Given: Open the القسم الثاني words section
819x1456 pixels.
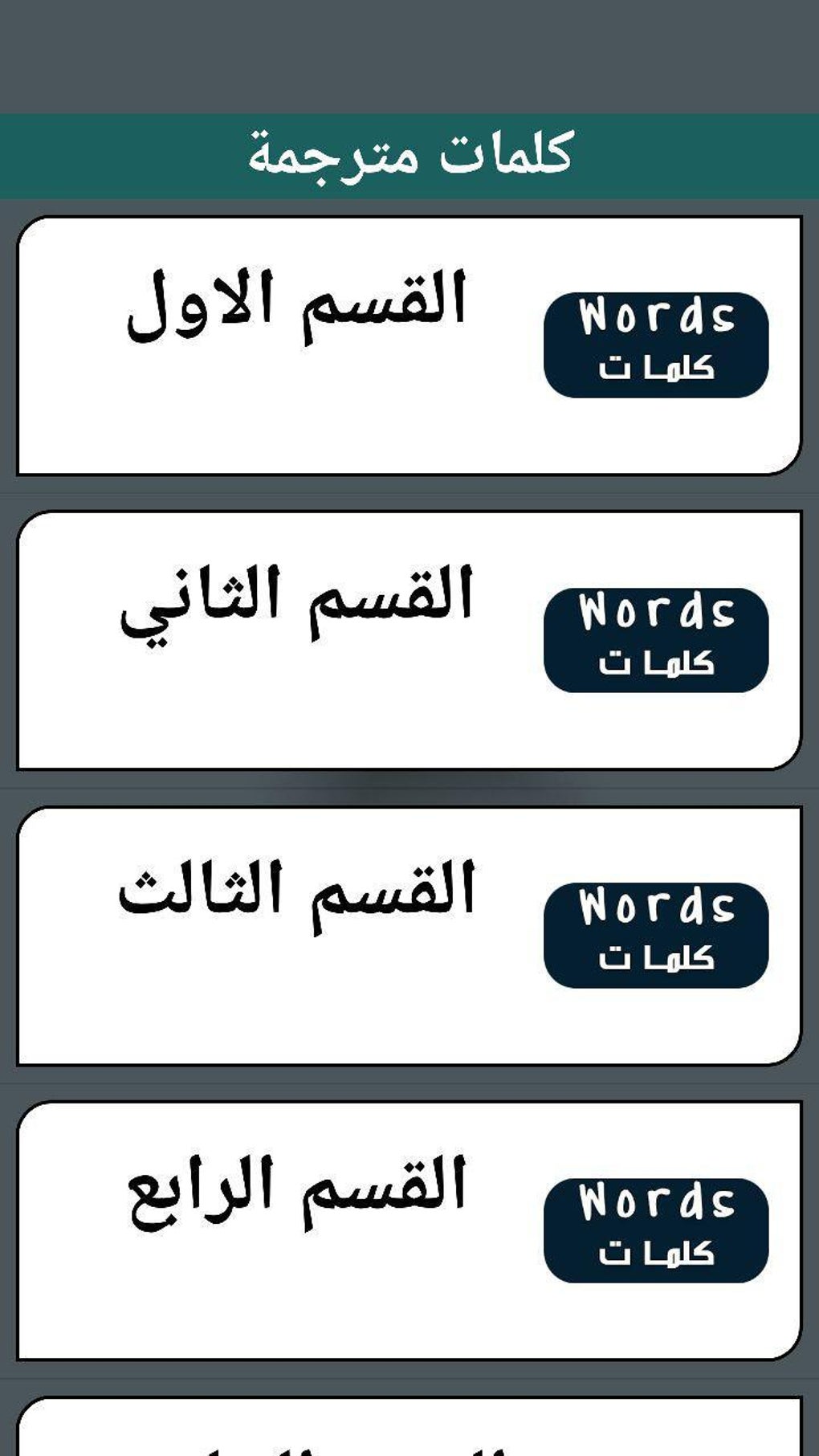Looking at the screenshot, I should 409,641.
